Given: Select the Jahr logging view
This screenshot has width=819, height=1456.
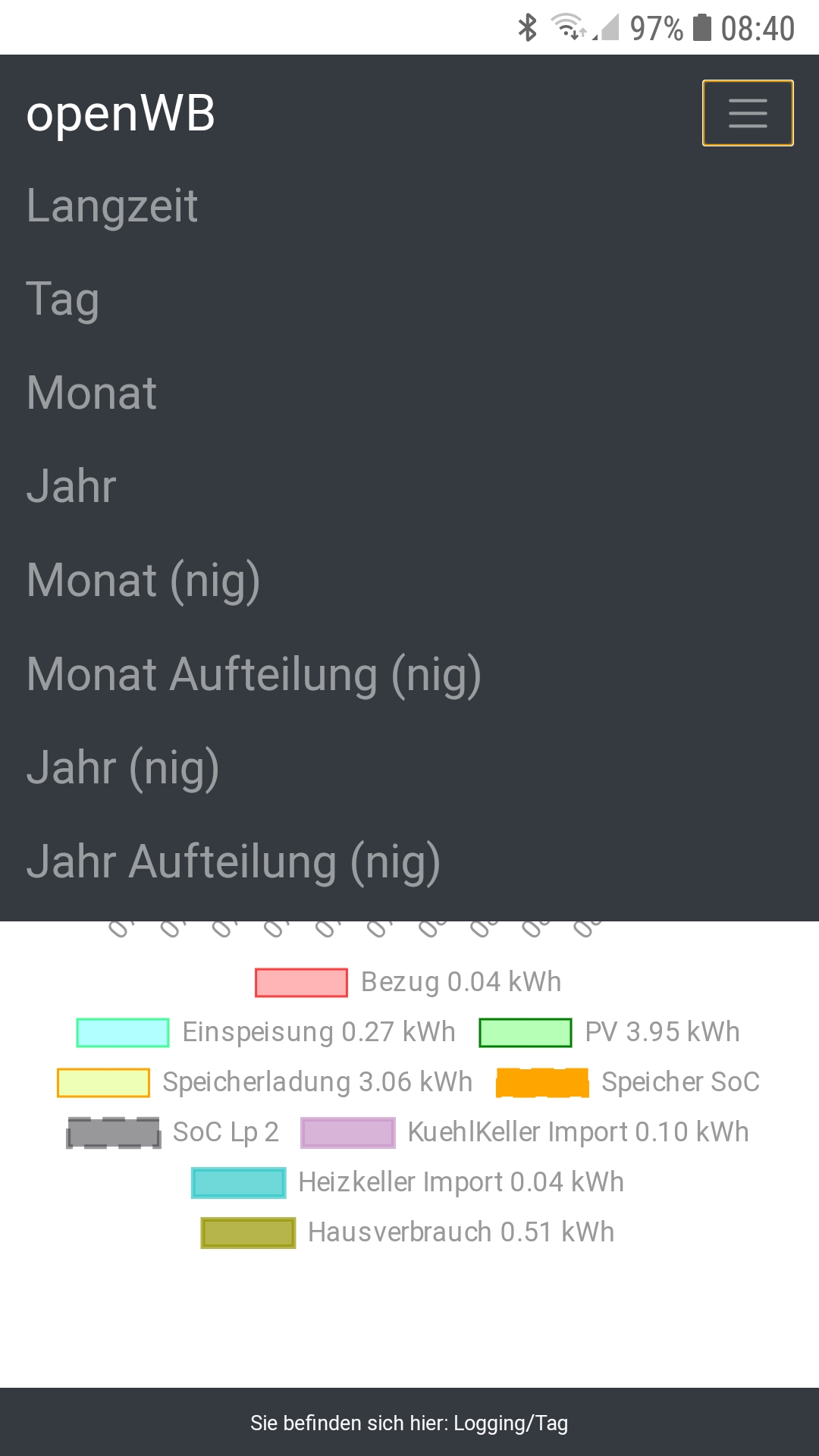Looking at the screenshot, I should [x=71, y=486].
